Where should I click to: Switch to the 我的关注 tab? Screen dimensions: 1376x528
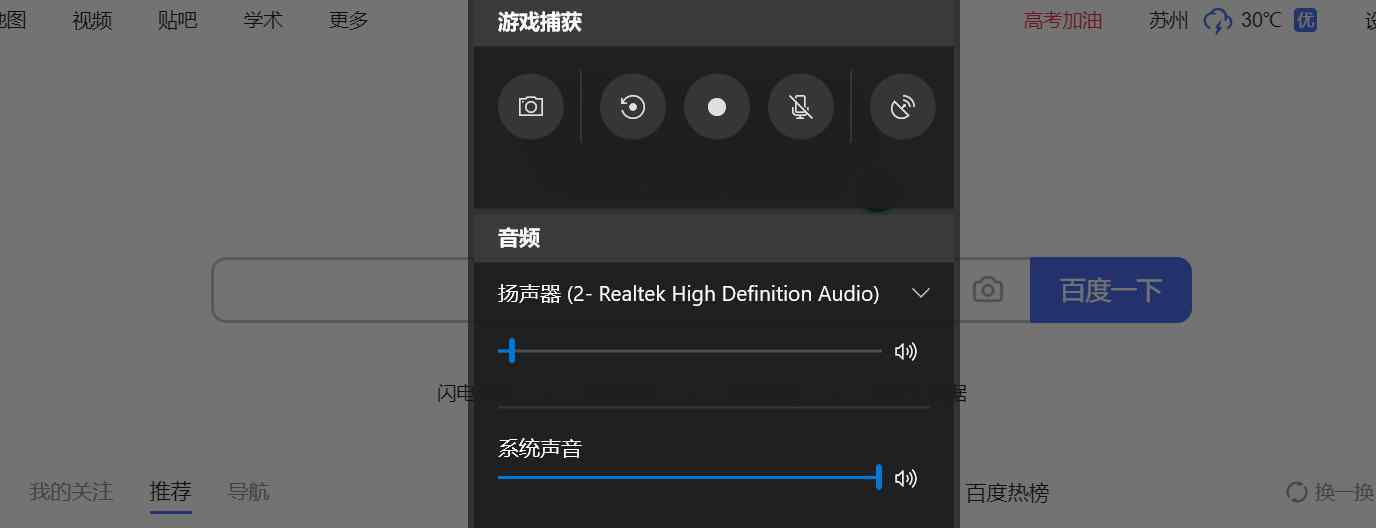point(70,492)
